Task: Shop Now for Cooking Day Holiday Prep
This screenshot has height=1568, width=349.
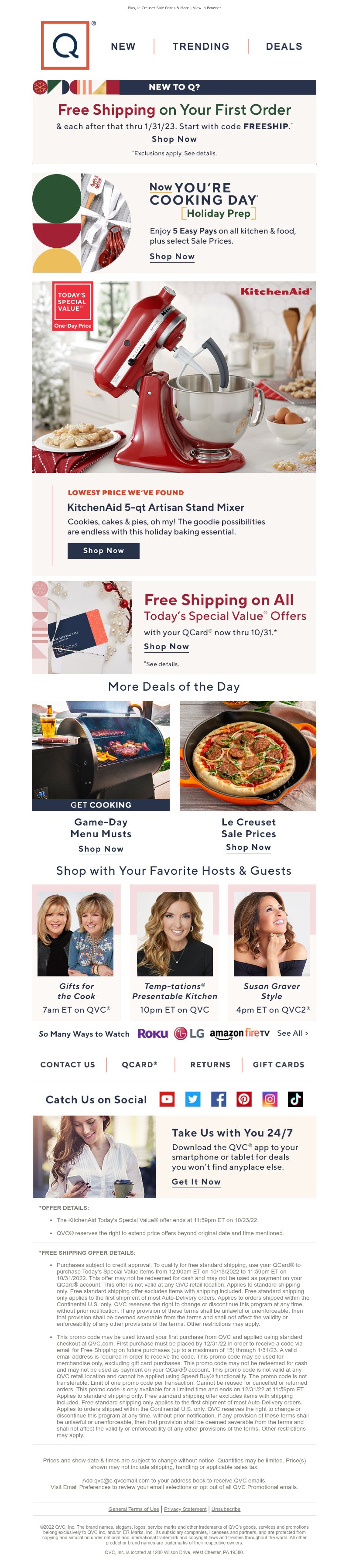Action: point(172,256)
